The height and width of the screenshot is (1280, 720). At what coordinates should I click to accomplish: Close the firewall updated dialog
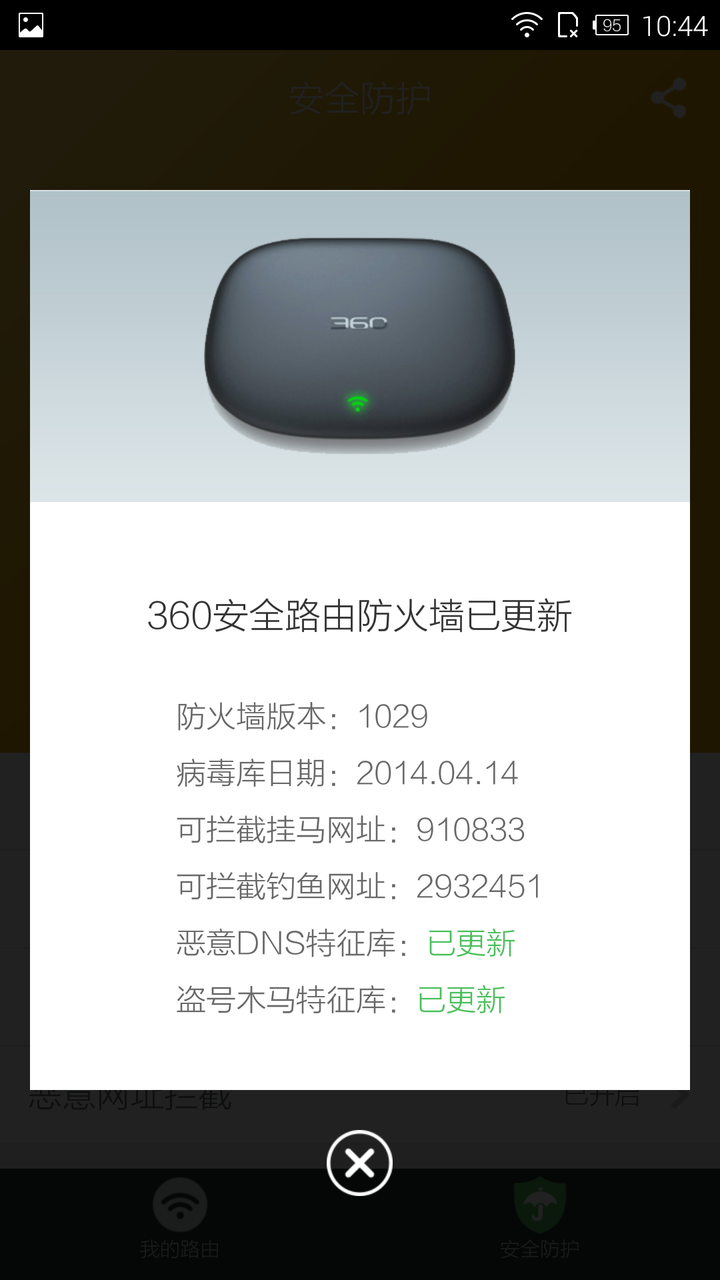[359, 1163]
